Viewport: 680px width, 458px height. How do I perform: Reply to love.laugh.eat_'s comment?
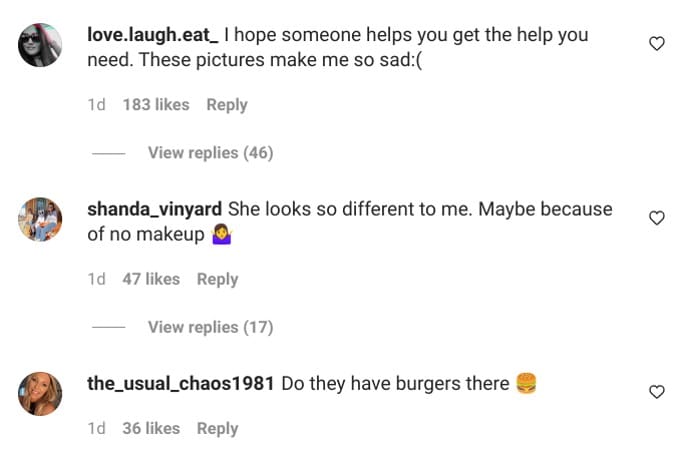click(x=226, y=104)
